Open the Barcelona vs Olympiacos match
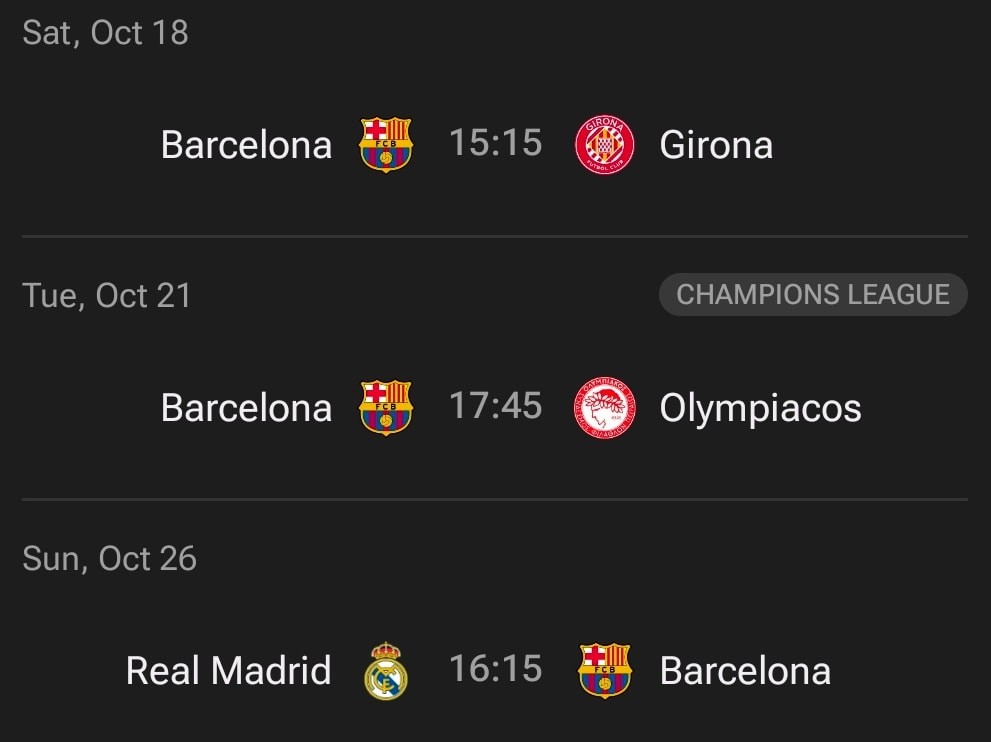 pos(495,407)
